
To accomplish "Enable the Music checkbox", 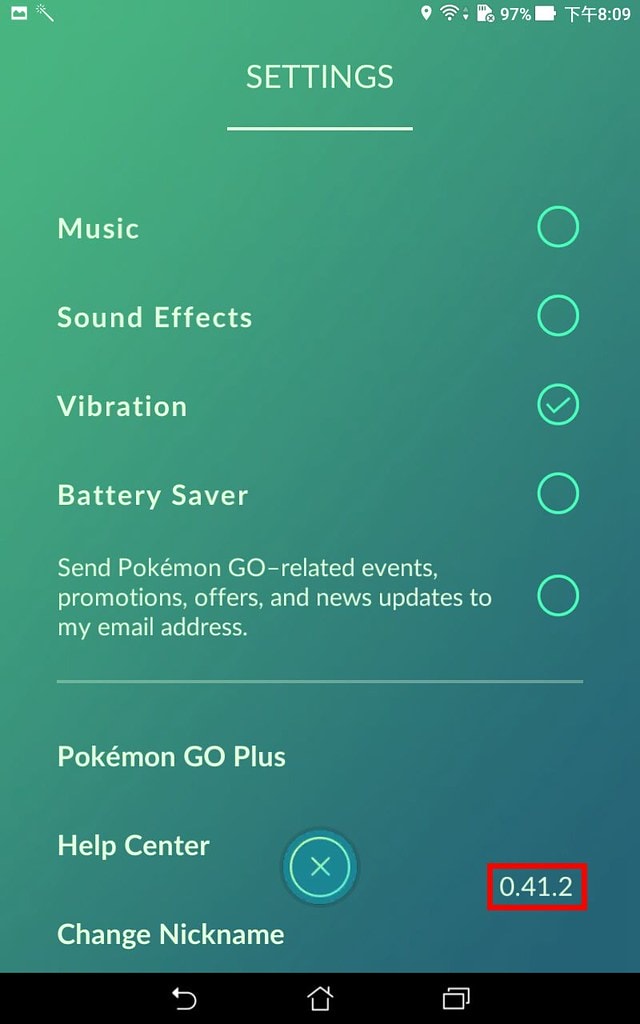I will (x=558, y=227).
